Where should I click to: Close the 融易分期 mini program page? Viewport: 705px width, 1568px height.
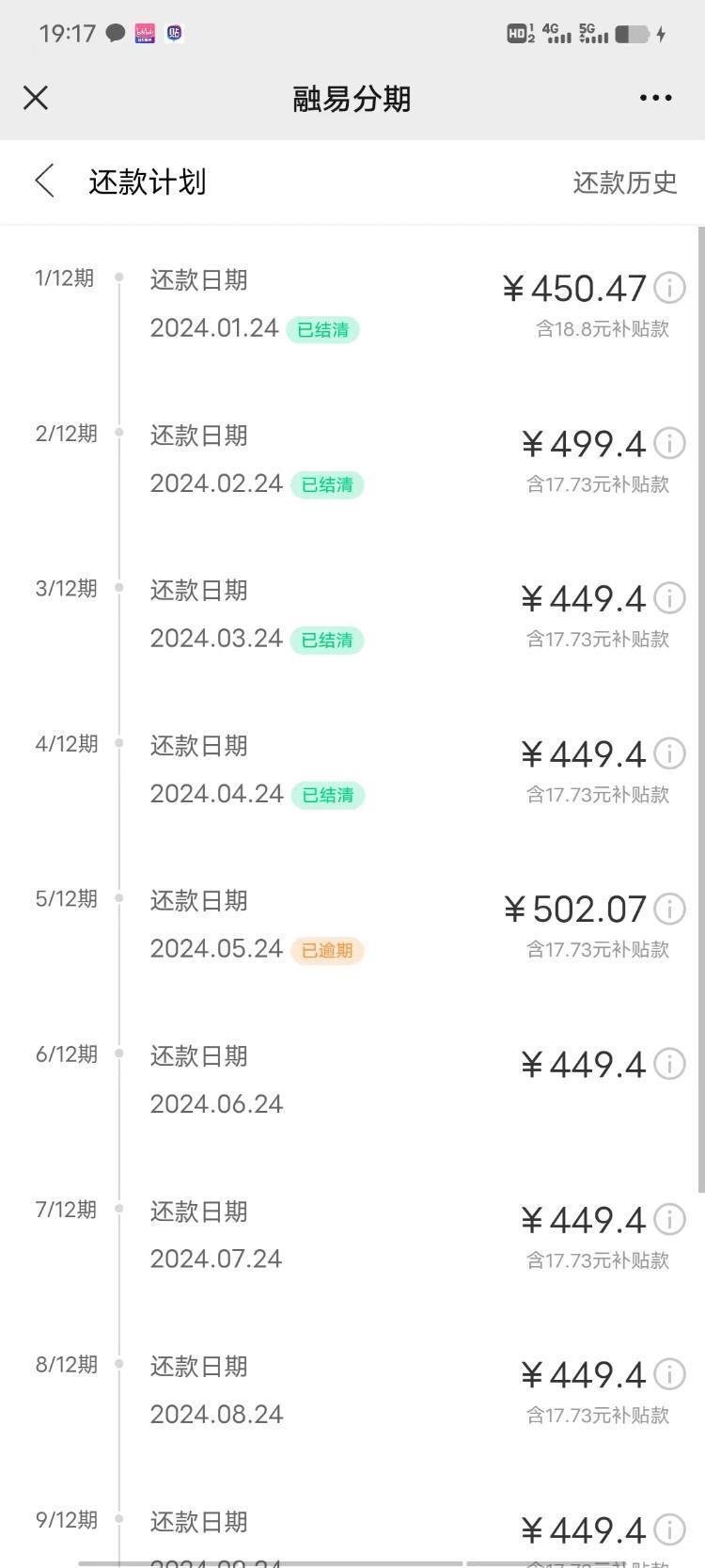[36, 98]
